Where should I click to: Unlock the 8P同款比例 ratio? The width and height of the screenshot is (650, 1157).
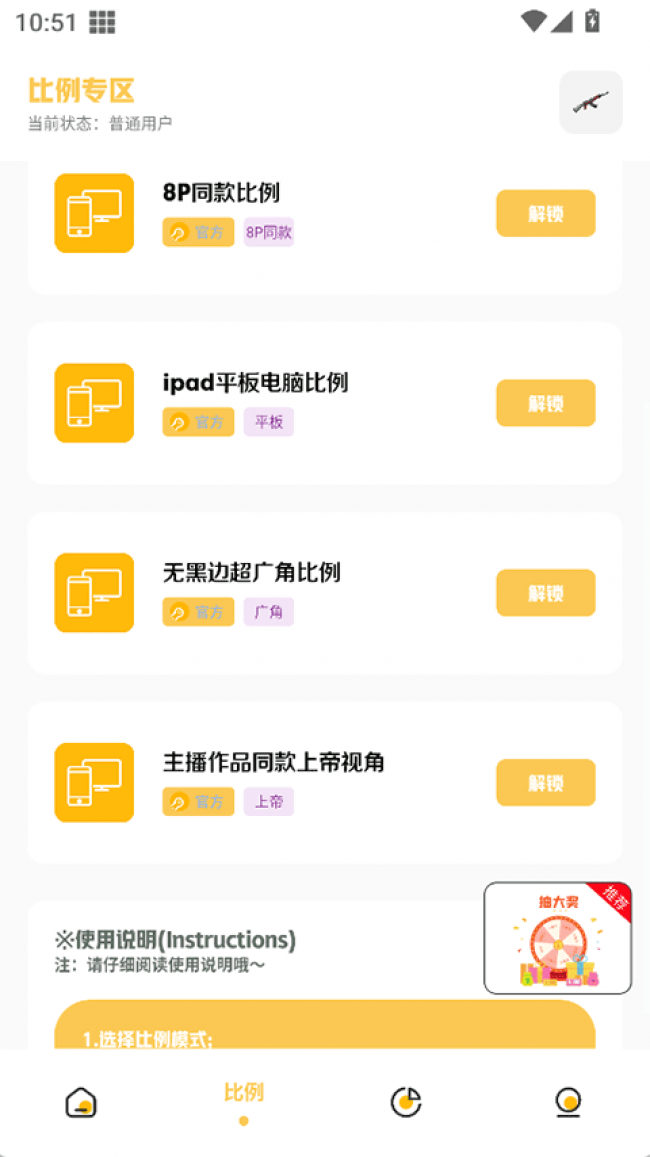pos(545,213)
